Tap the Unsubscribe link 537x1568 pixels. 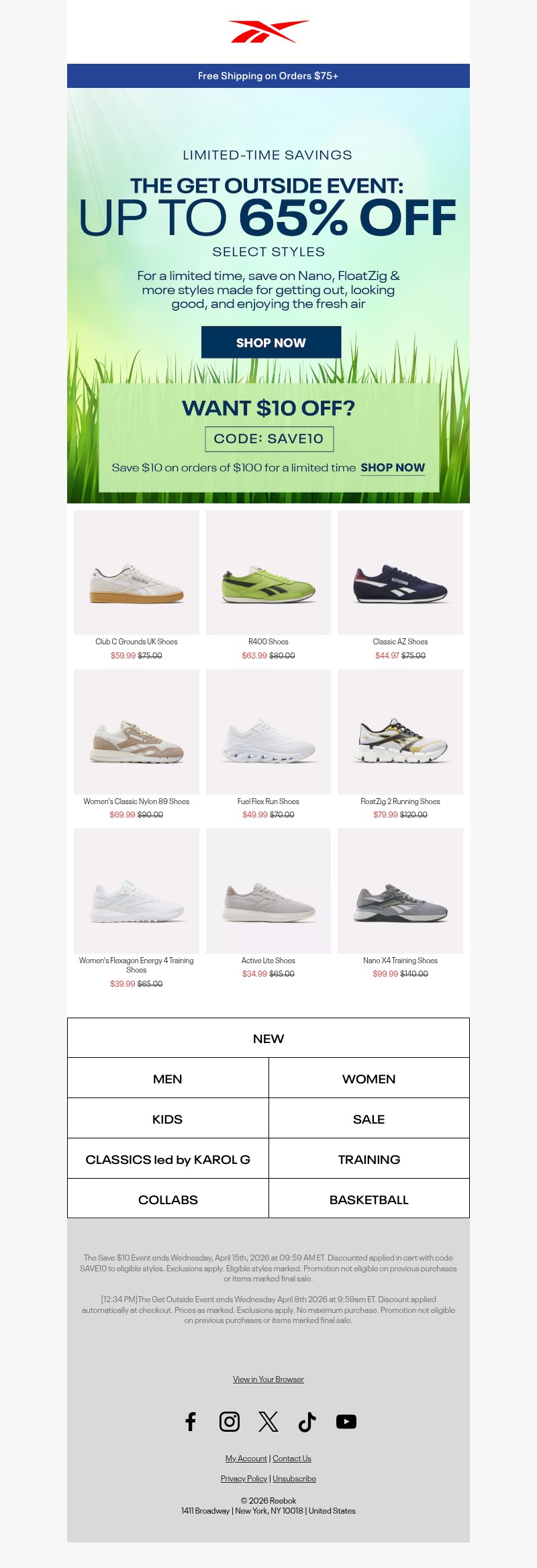click(x=294, y=1479)
